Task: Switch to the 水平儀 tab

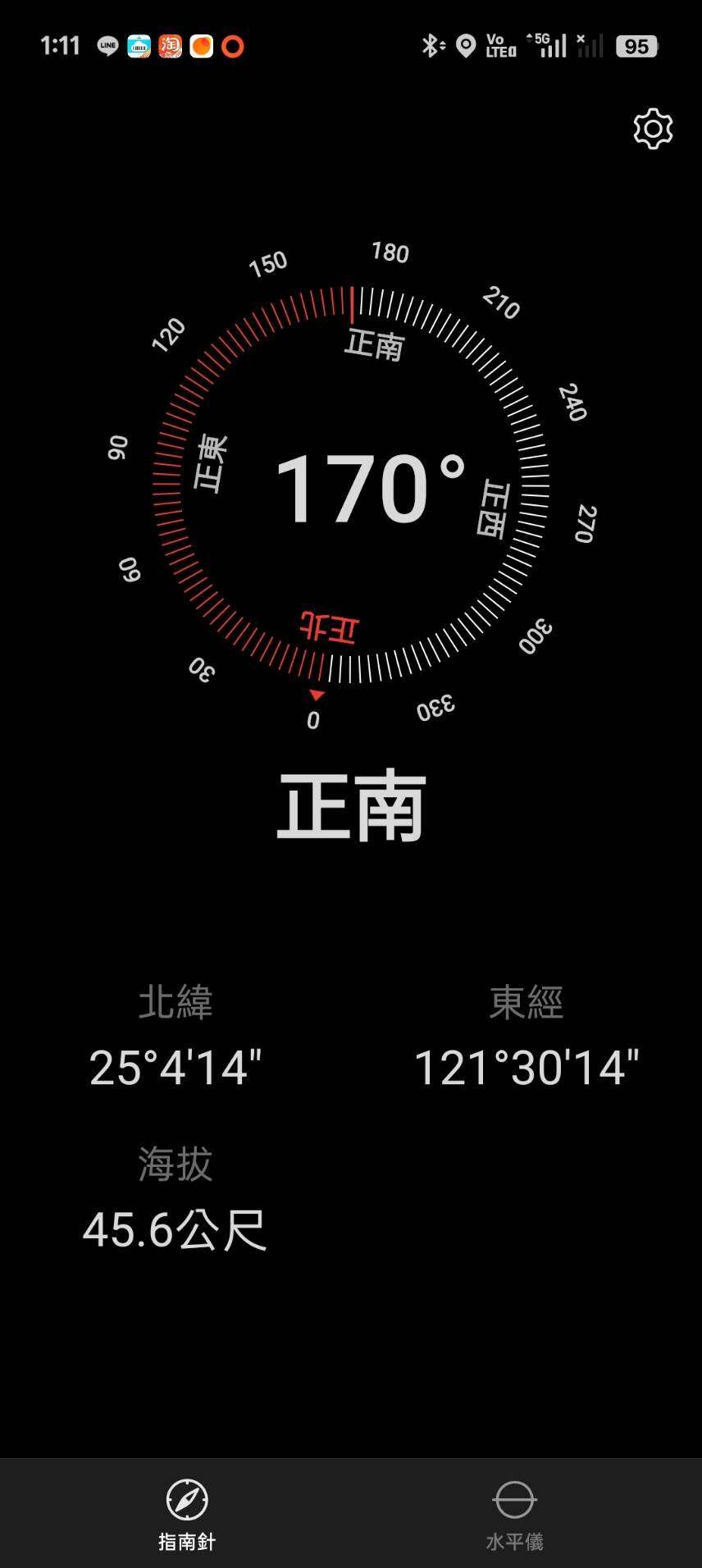Action: coord(514,1514)
